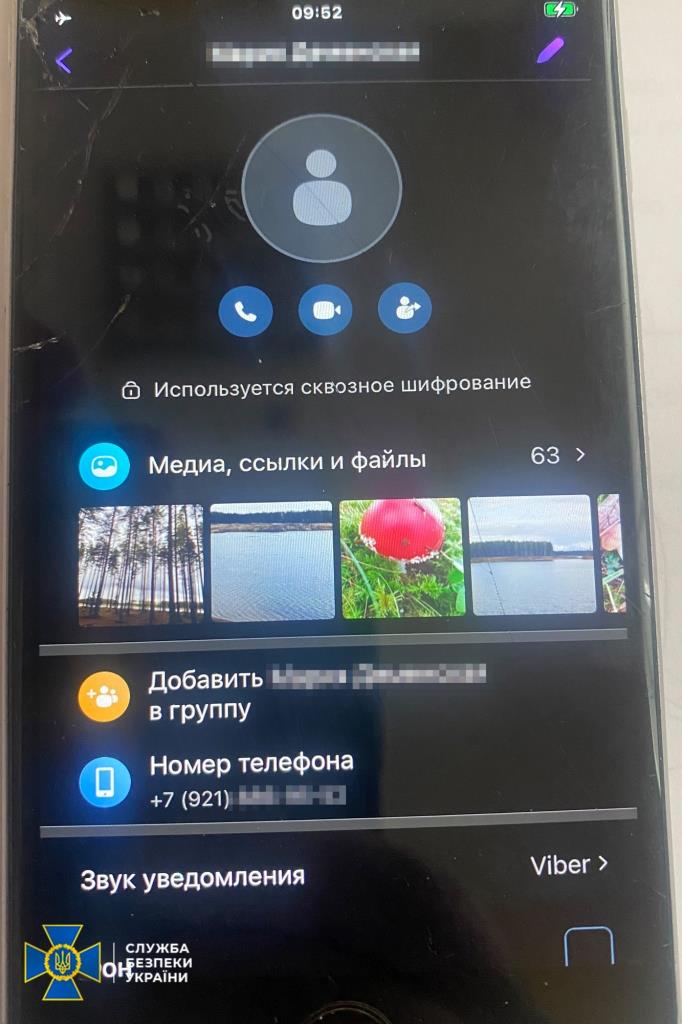Open the red mushroom photo thumbnail
This screenshot has width=682, height=1024.
(x=401, y=557)
